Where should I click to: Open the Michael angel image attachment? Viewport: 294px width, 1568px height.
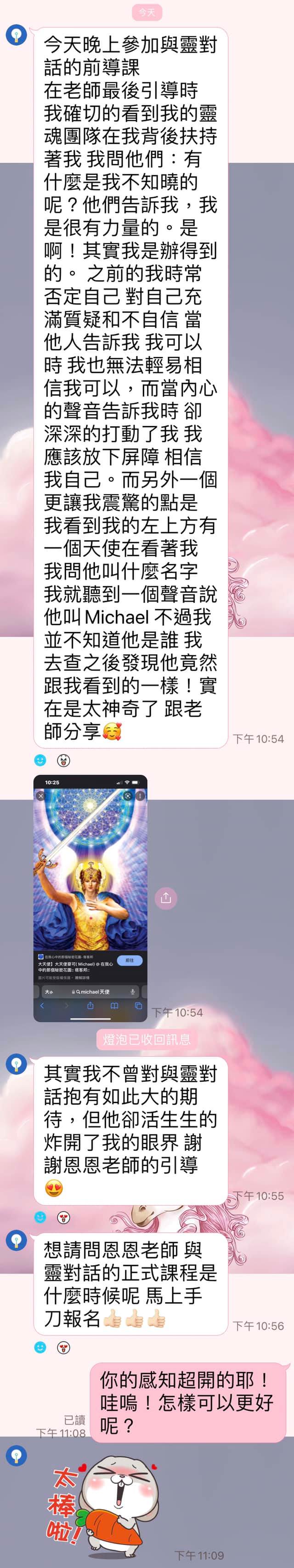click(90, 898)
